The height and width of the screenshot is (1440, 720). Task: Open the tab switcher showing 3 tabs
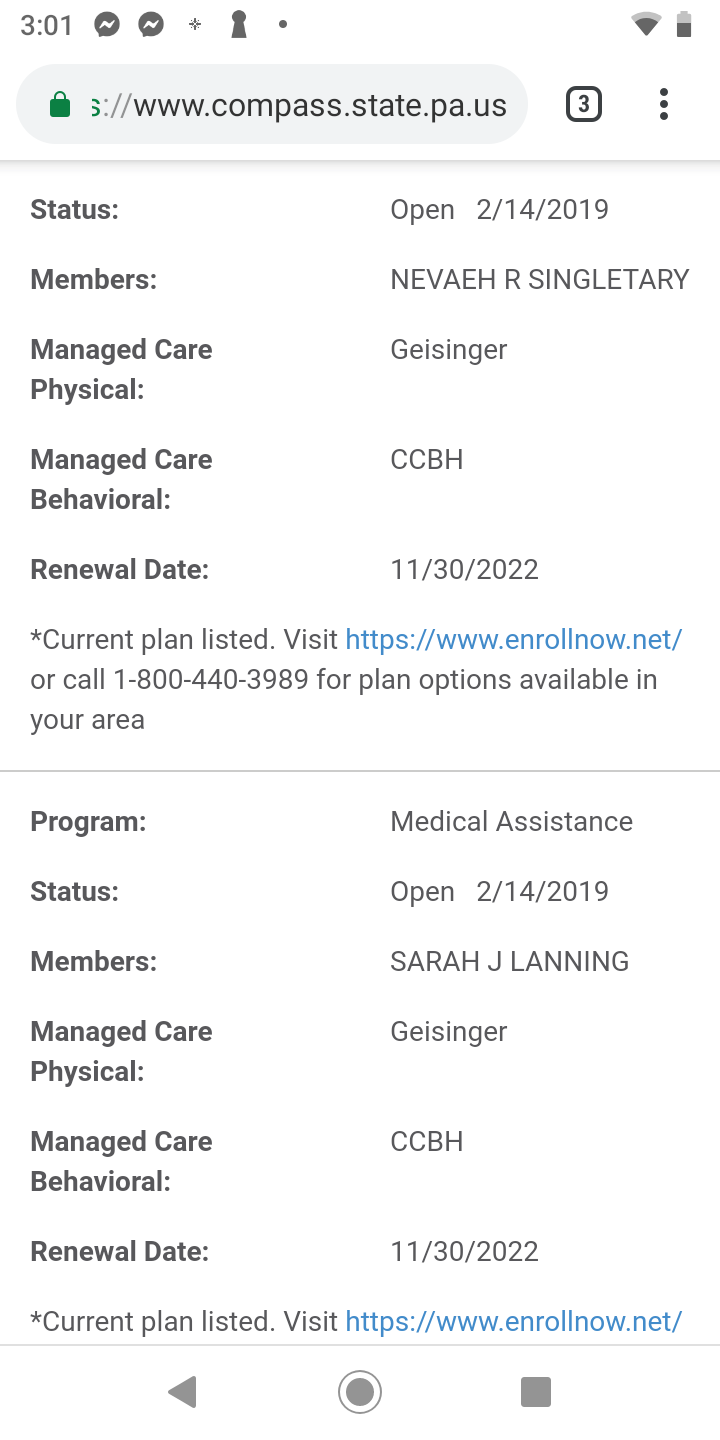click(584, 105)
